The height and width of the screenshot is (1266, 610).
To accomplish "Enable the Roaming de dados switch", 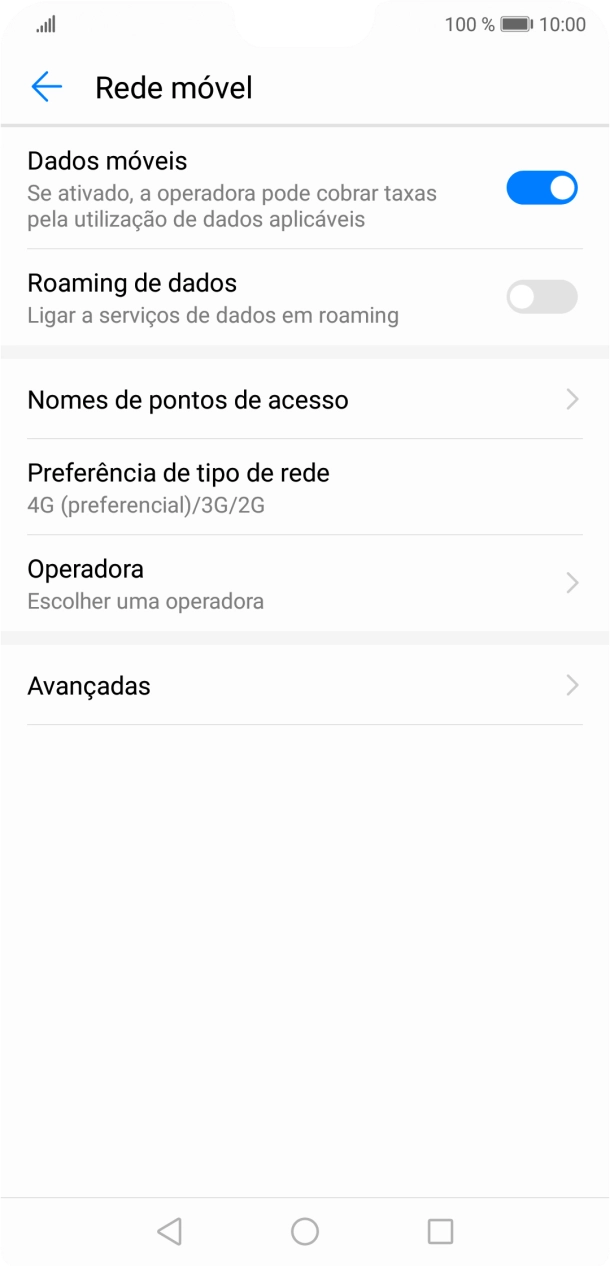I will pyautogui.click(x=541, y=297).
